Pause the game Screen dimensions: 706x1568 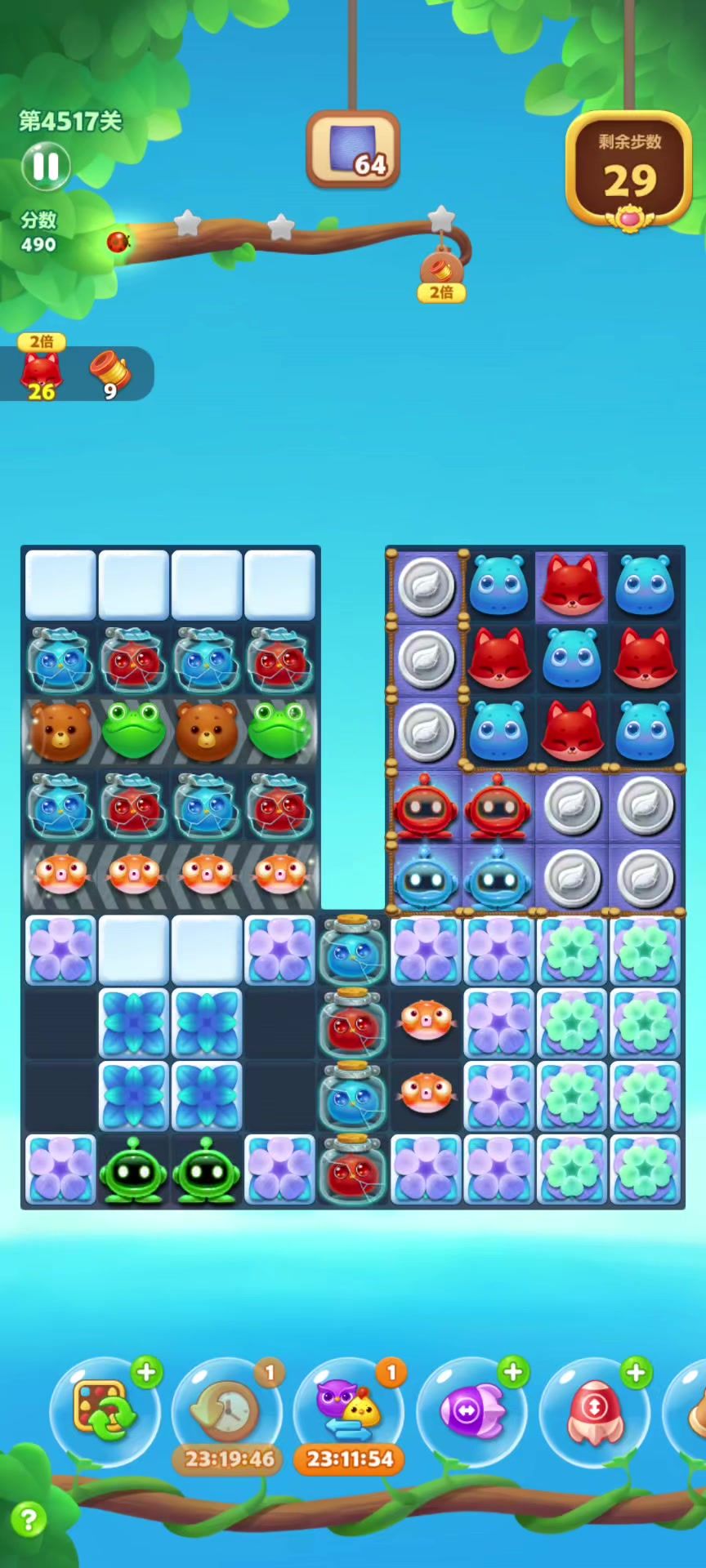46,166
